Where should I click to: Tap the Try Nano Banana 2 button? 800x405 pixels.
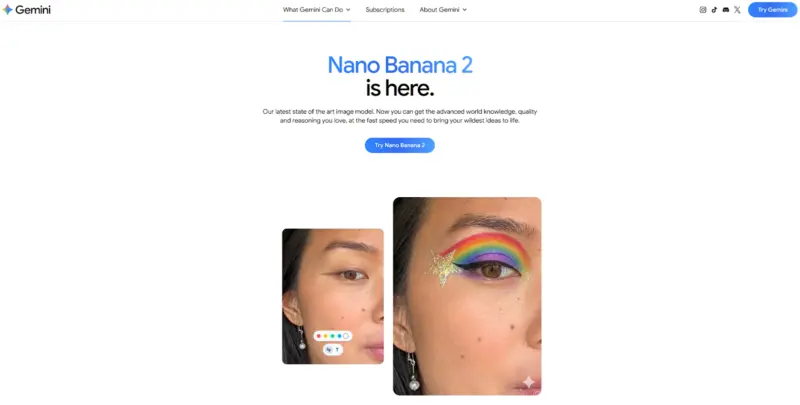pos(400,145)
